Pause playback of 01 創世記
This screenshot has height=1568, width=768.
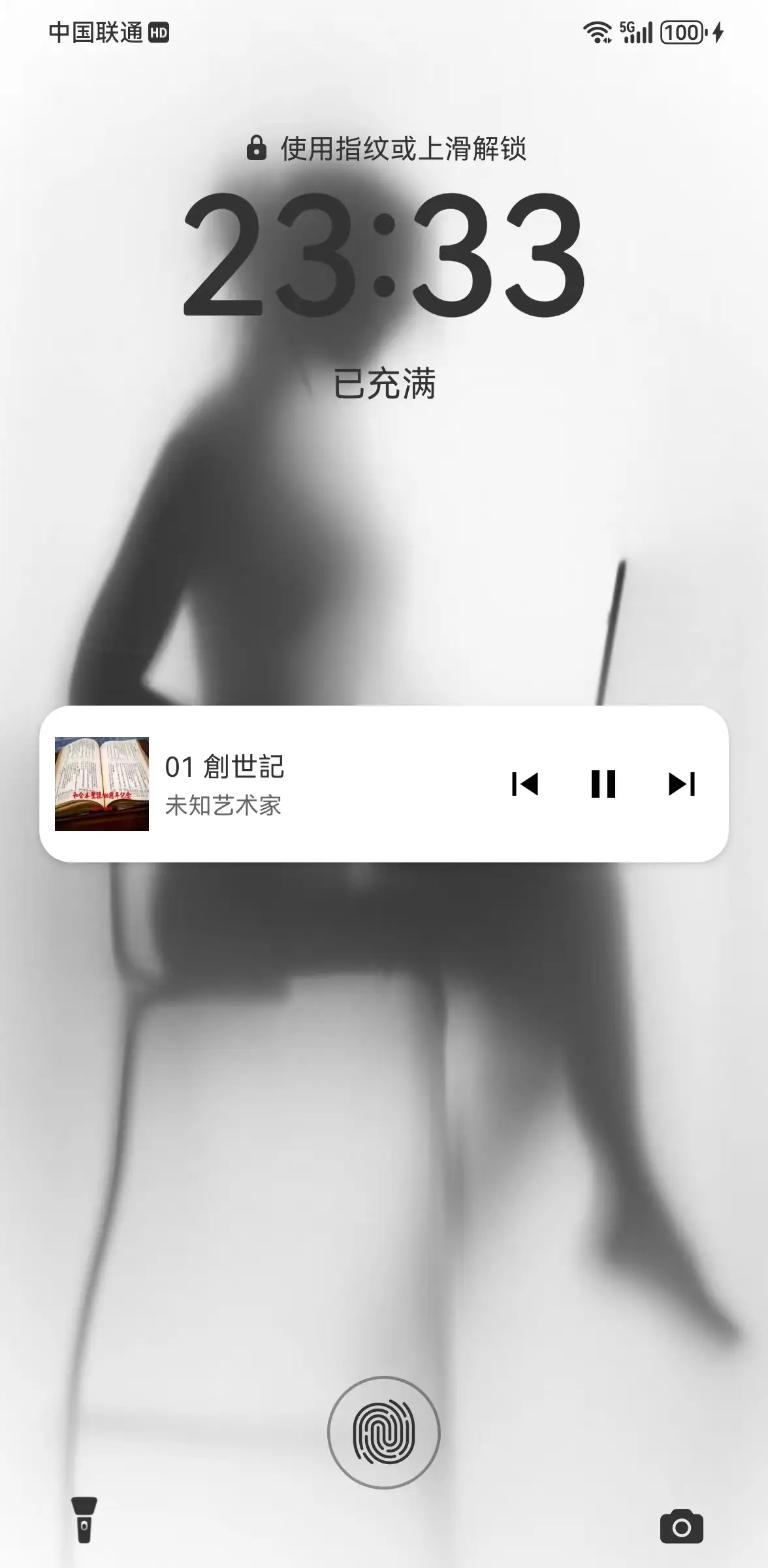(603, 784)
